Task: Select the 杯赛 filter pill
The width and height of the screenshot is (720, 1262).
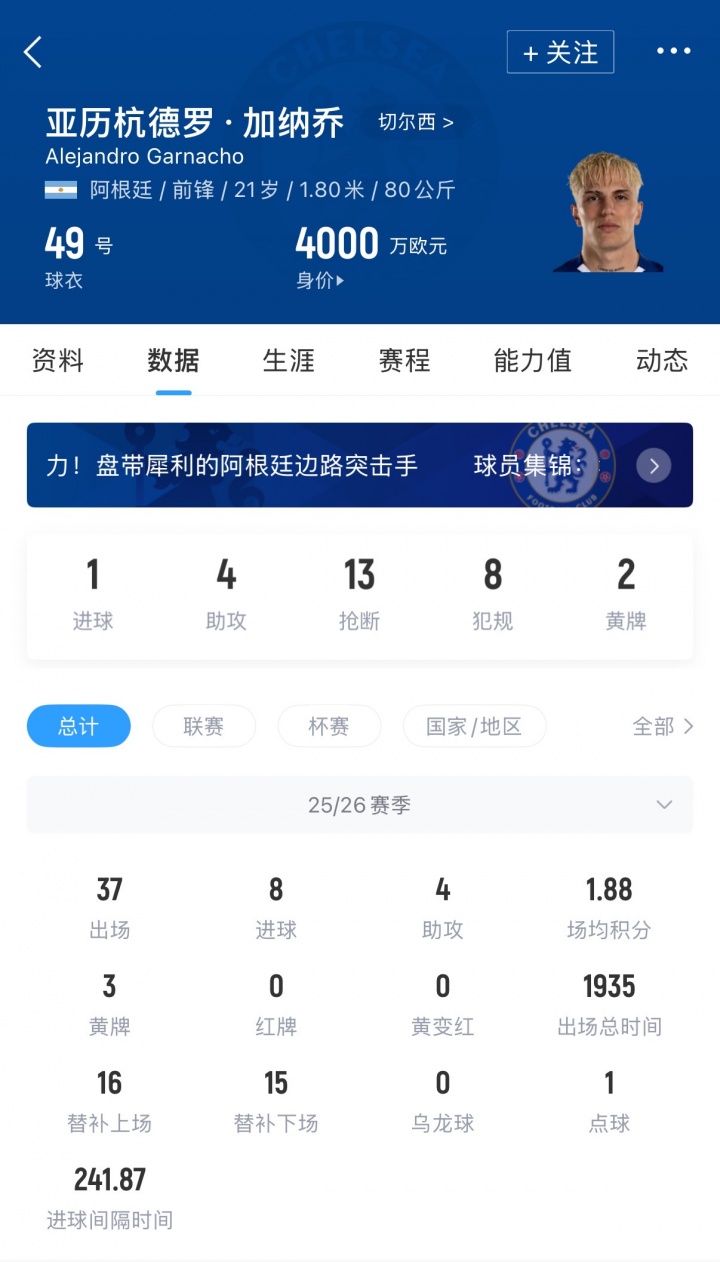Action: [329, 726]
